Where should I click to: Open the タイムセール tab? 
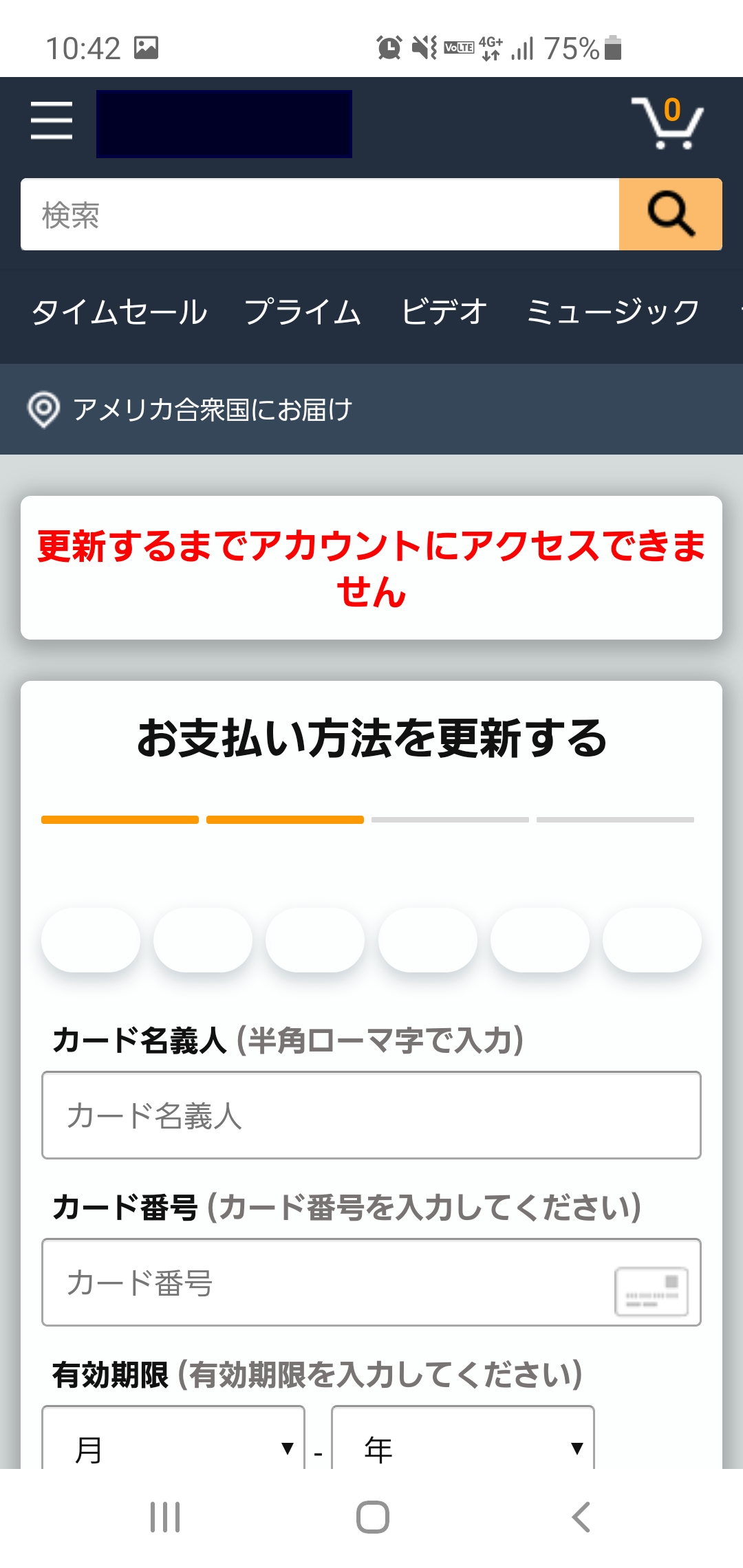120,312
